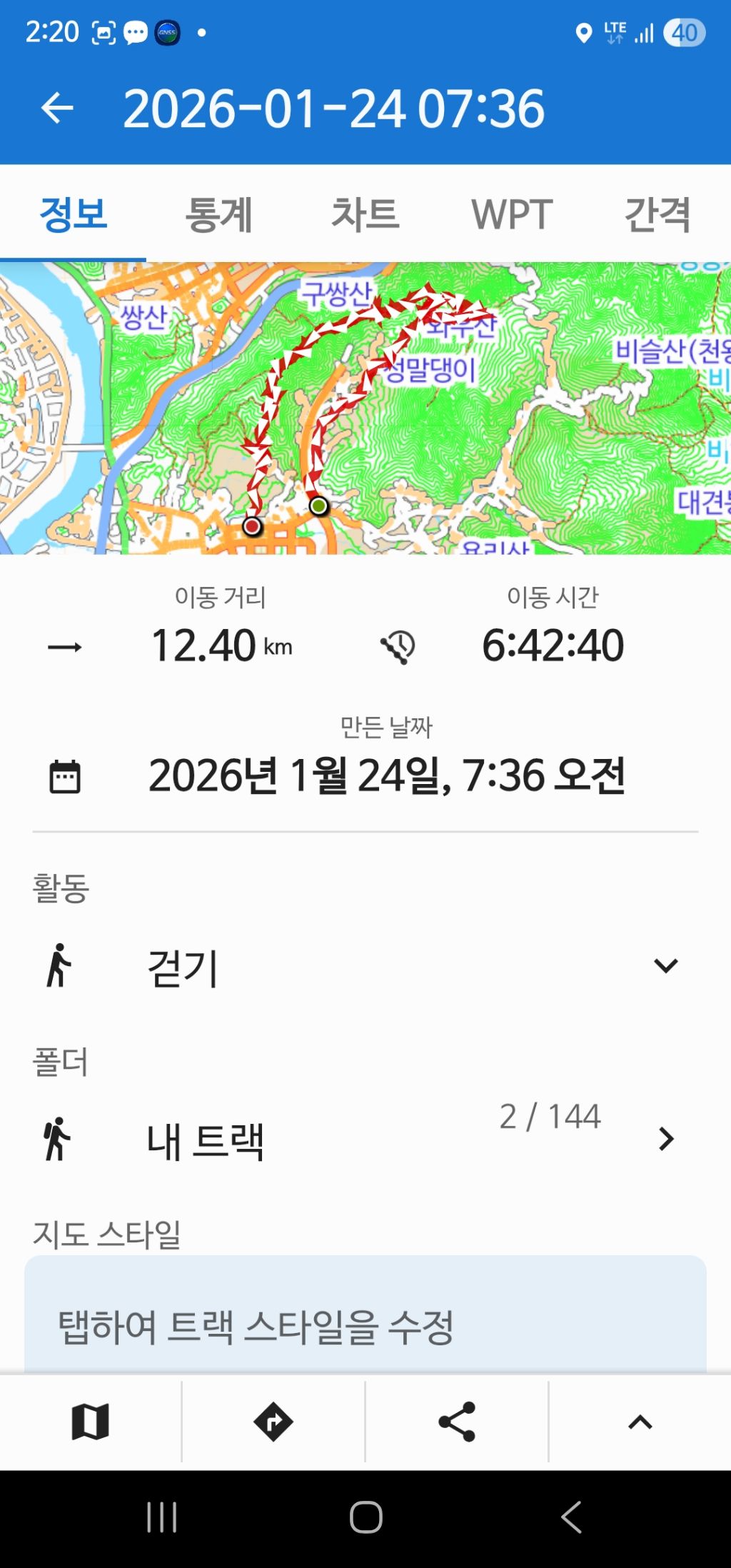This screenshot has height=1568, width=731.
Task: Select the 정보 tab
Action: tap(74, 214)
